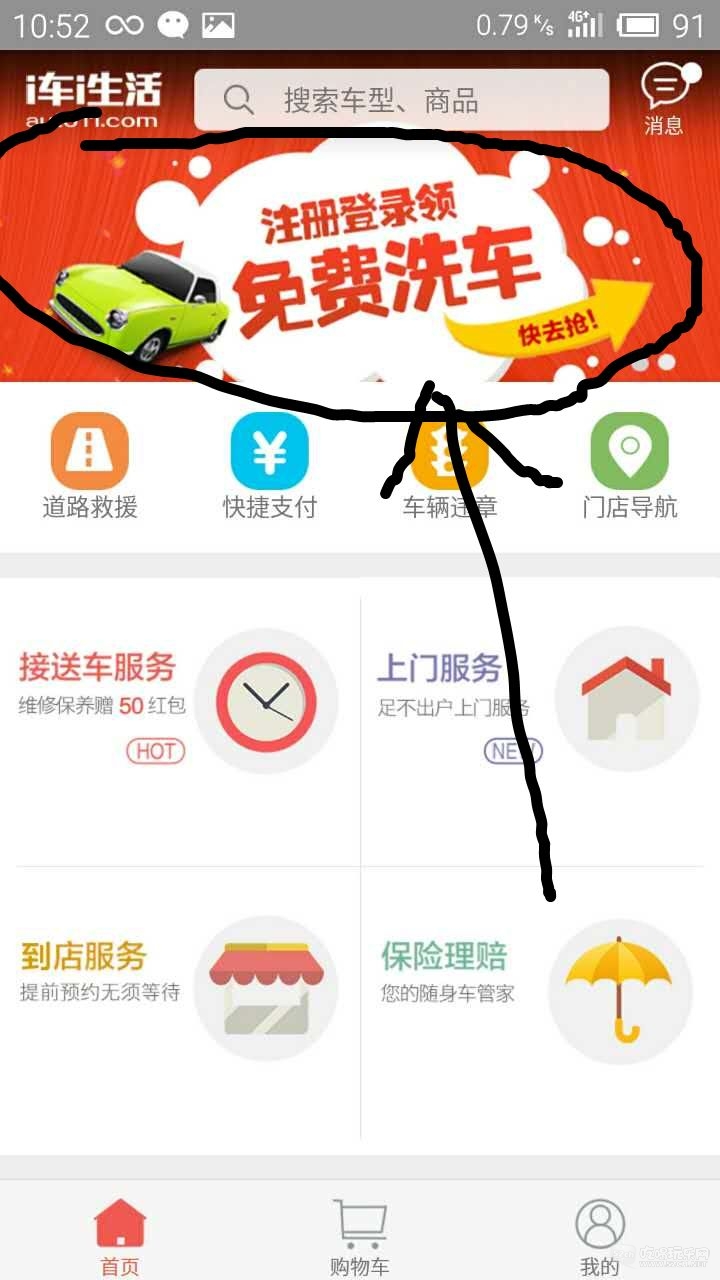Open the search box for 车型、商品
Viewport: 720px width, 1280px height.
point(400,100)
